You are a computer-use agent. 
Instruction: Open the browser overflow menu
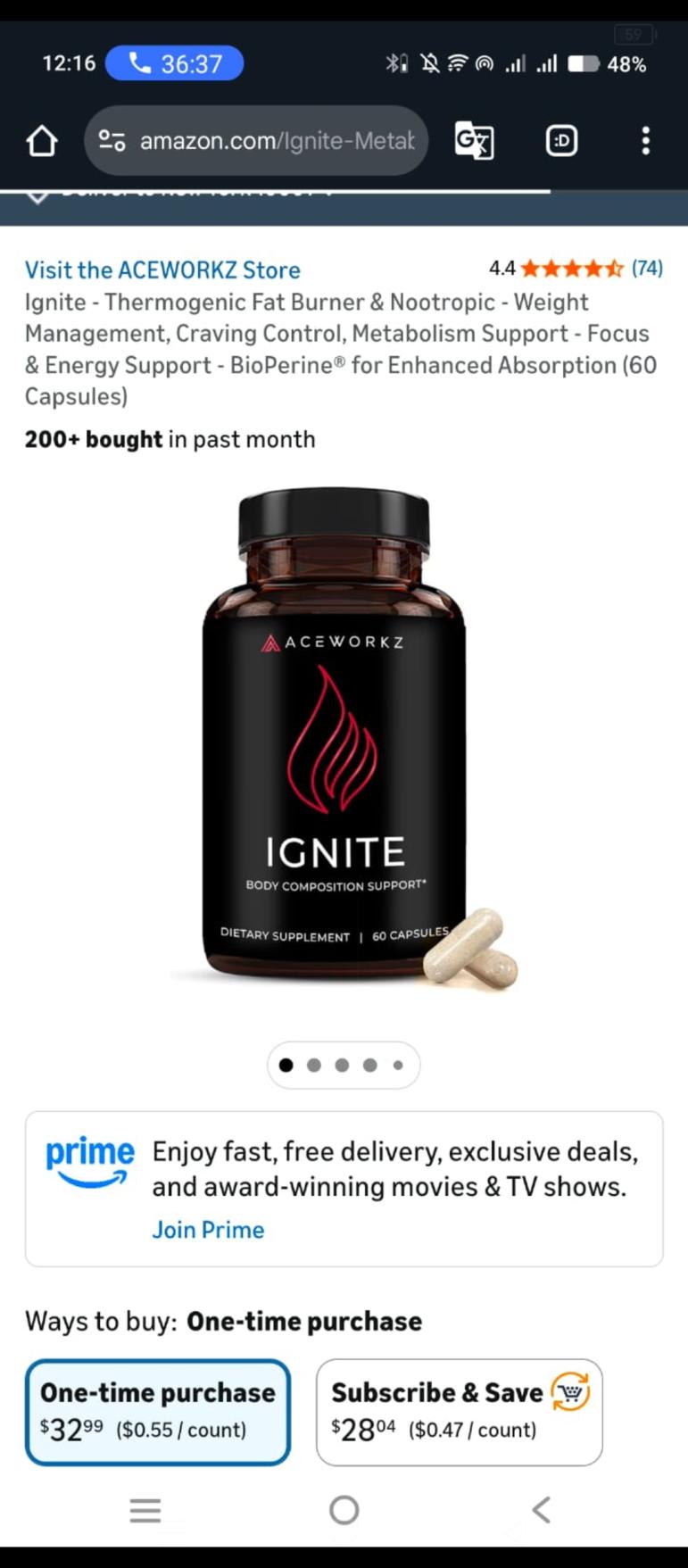tap(645, 141)
